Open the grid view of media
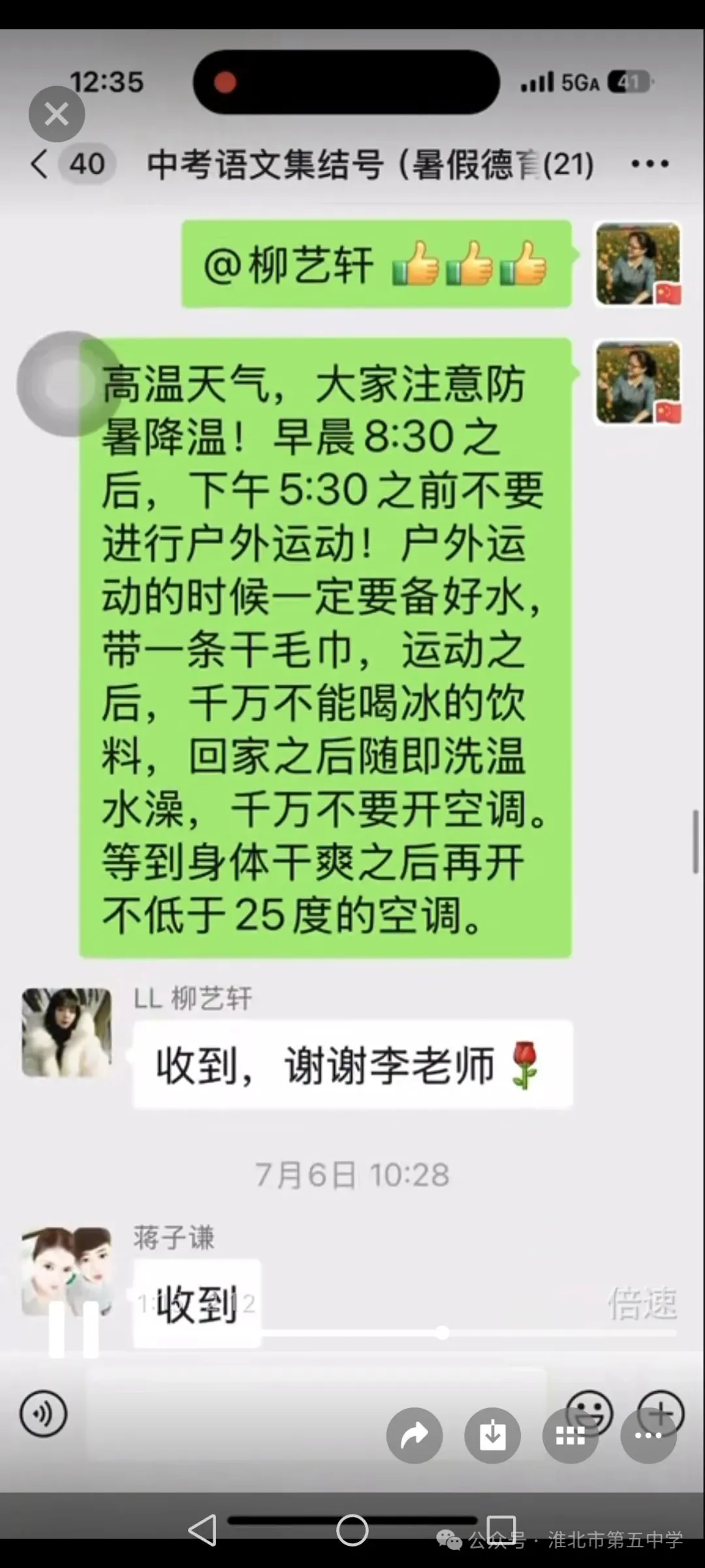This screenshot has width=705, height=1568. (570, 1435)
